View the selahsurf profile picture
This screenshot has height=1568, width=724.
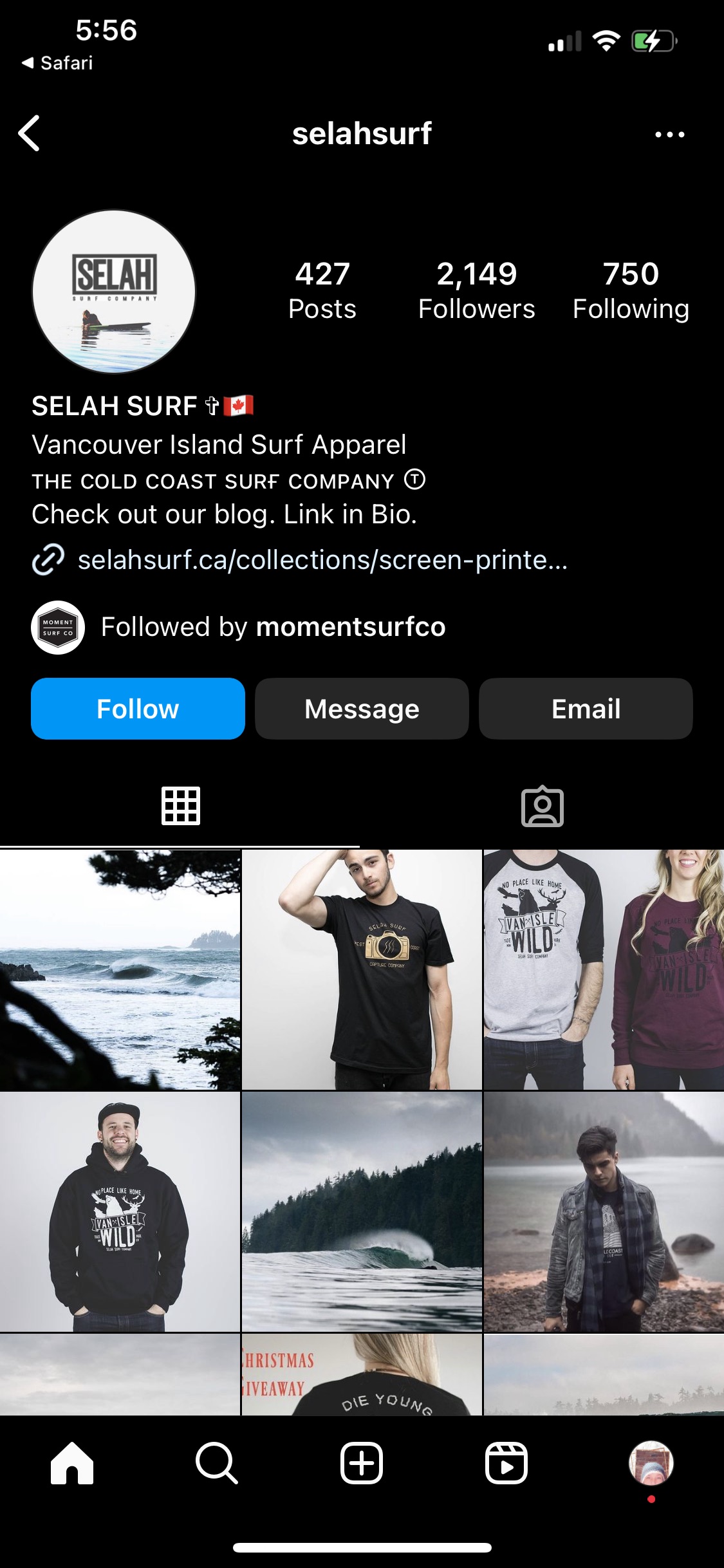tap(114, 292)
